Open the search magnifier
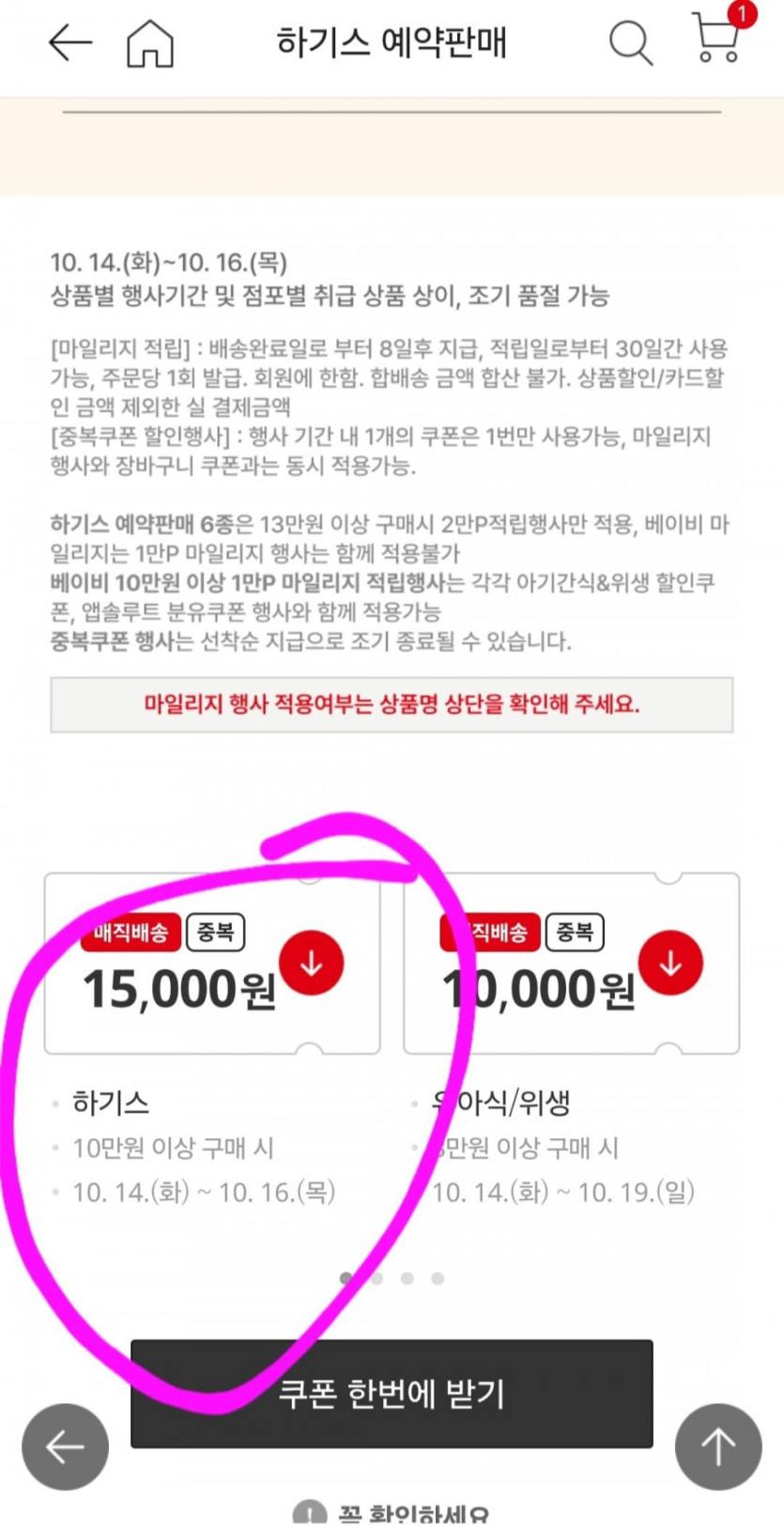 tap(631, 43)
